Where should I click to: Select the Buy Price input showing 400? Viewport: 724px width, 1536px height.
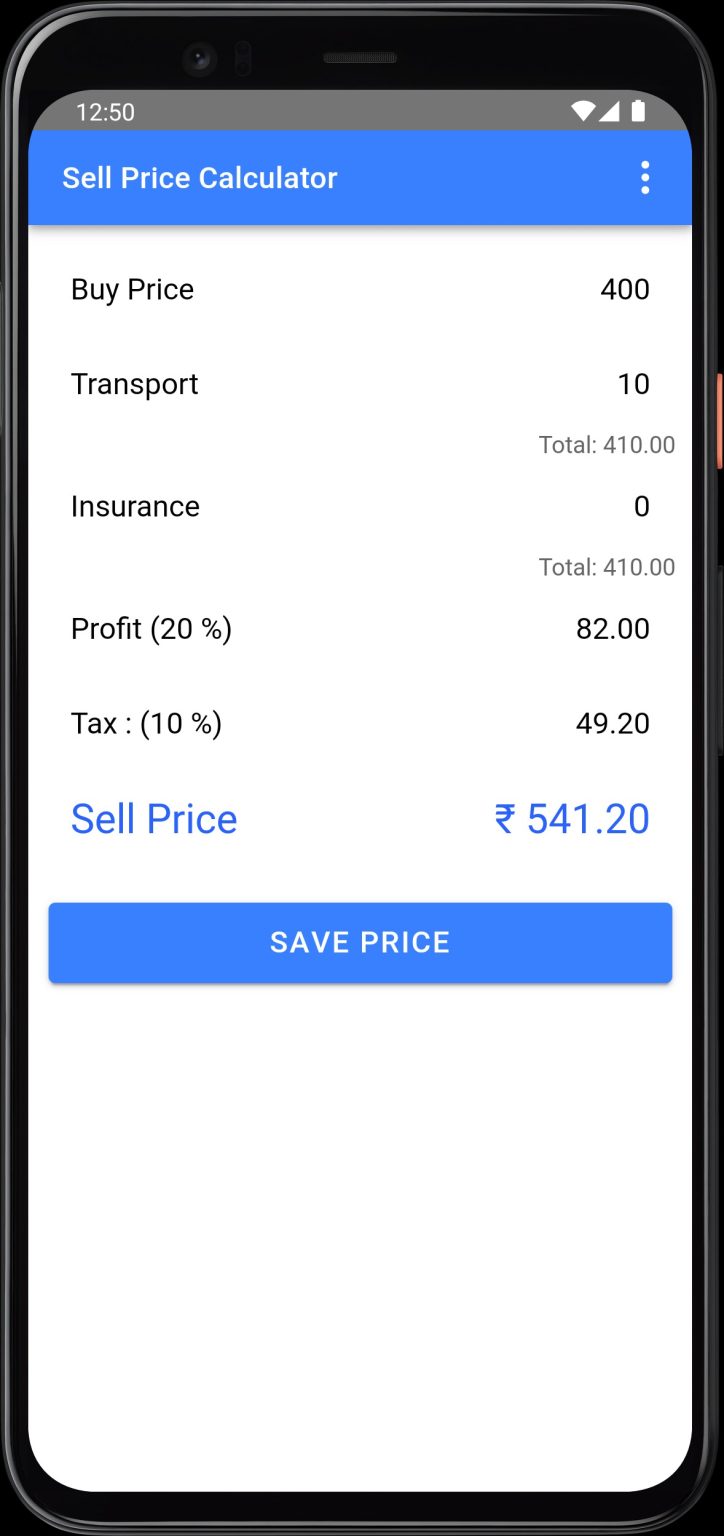[x=624, y=289]
